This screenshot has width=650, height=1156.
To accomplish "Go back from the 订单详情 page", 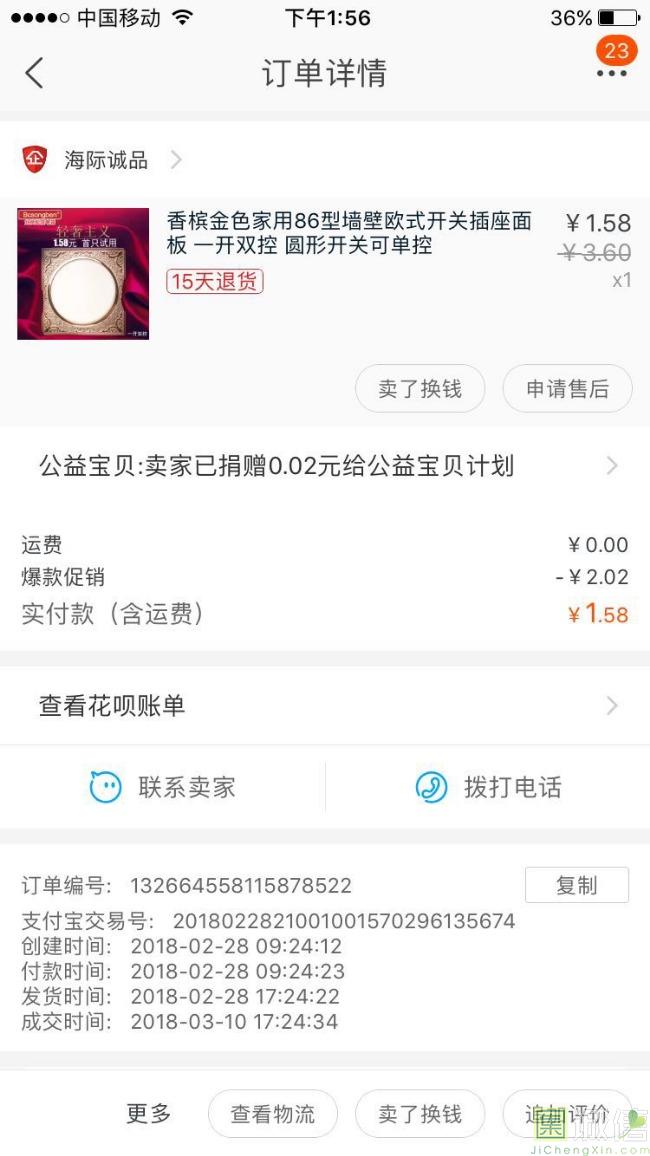I will (35, 73).
